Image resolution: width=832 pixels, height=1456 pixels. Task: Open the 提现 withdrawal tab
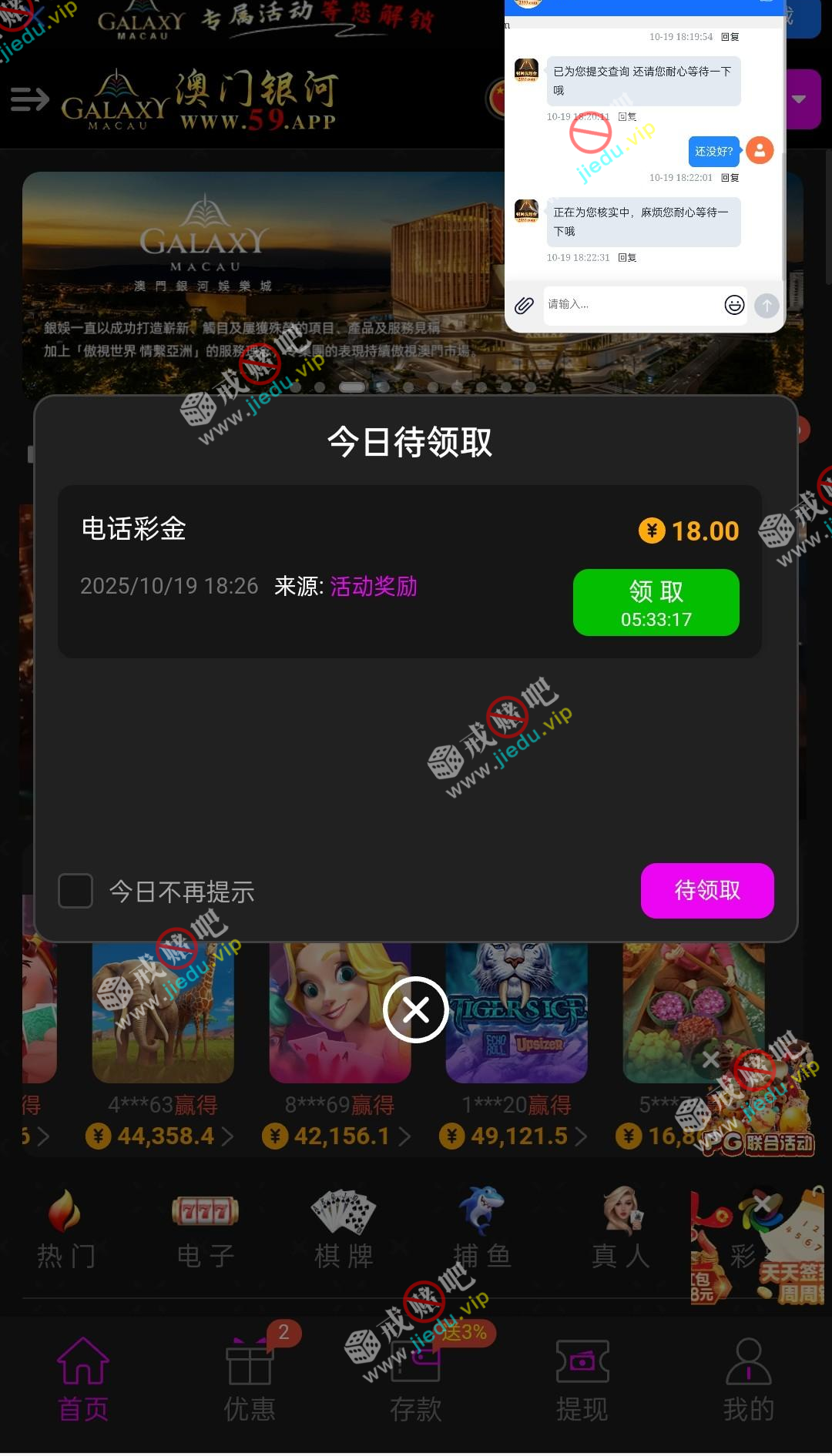click(582, 1379)
